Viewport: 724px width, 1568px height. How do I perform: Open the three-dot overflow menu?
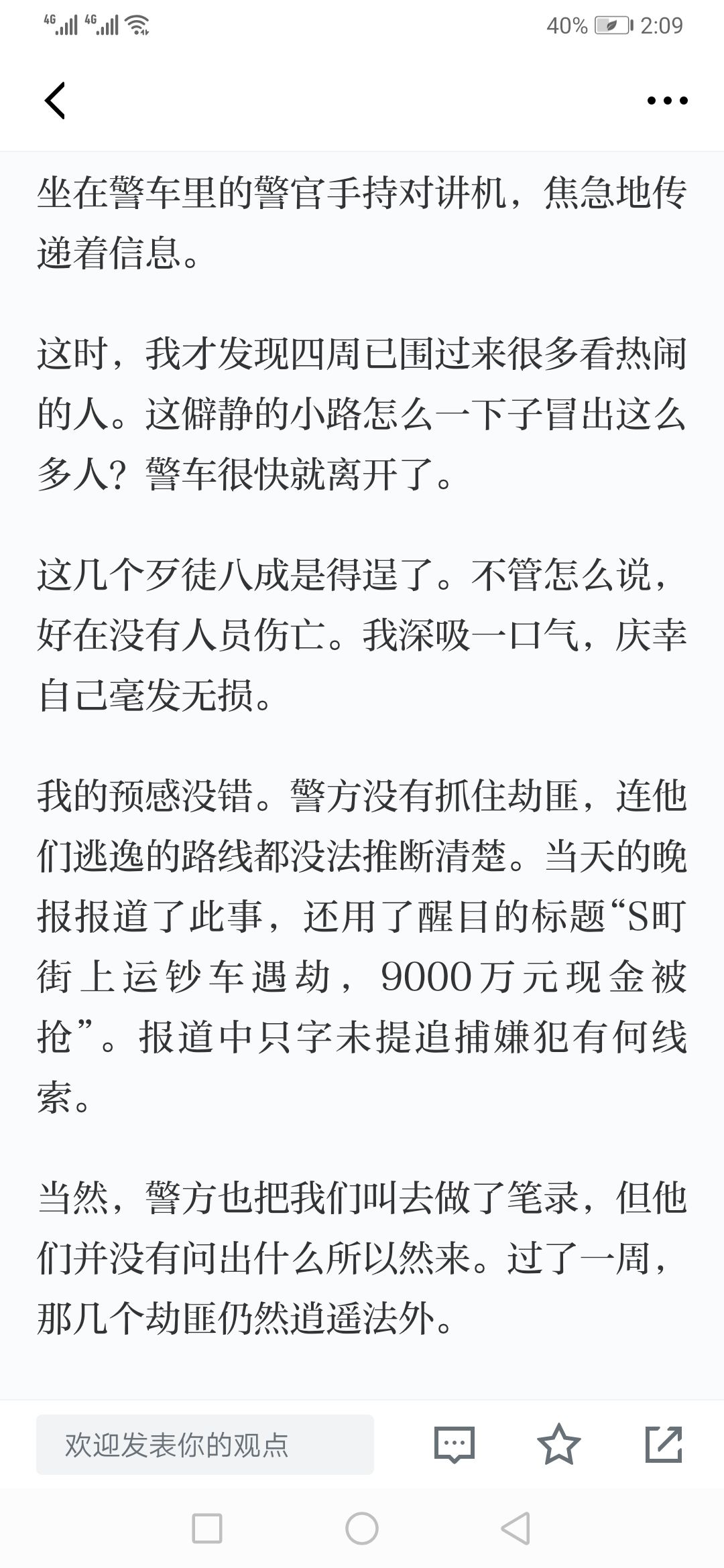coord(667,101)
